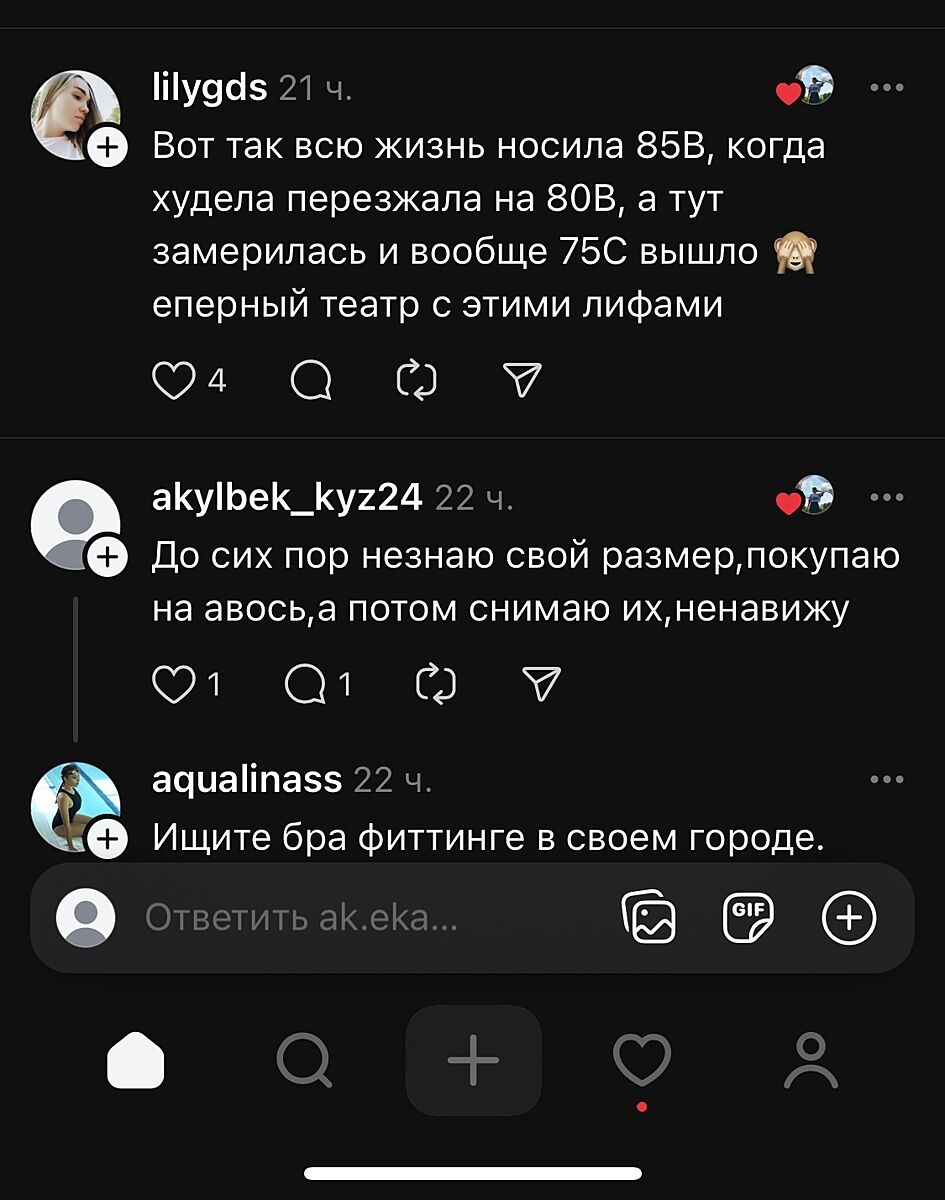
Task: Go to the Home feed tab
Action: click(x=135, y=1060)
